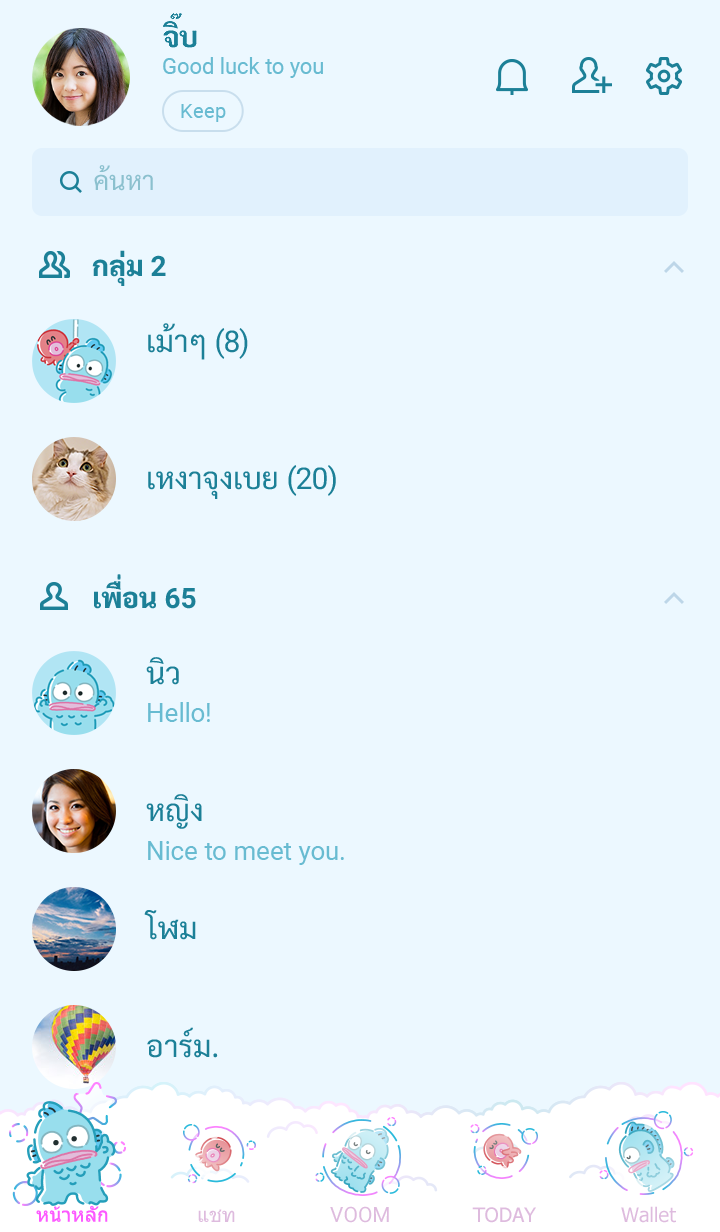Image resolution: width=720 pixels, height=1232 pixels.
Task: Collapse the กลุ่ม 2 groups section
Action: click(x=674, y=267)
